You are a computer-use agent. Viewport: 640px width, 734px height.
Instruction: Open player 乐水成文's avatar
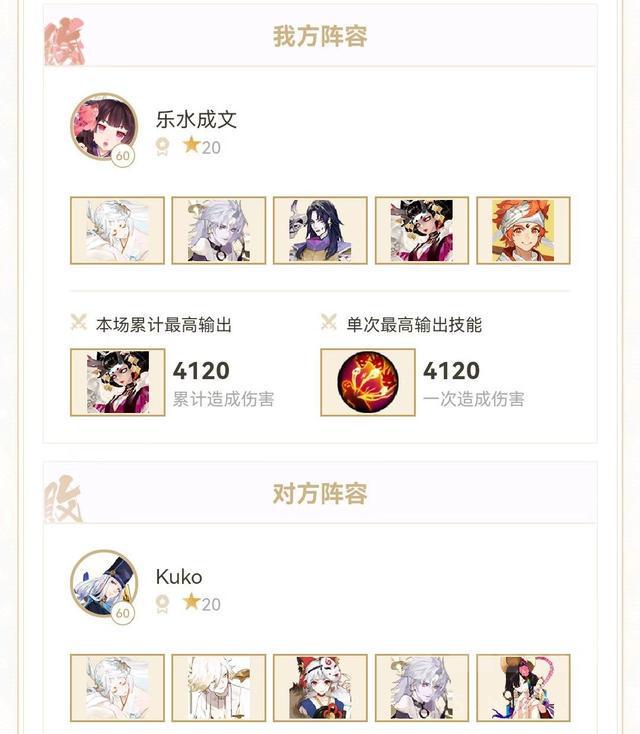(103, 128)
